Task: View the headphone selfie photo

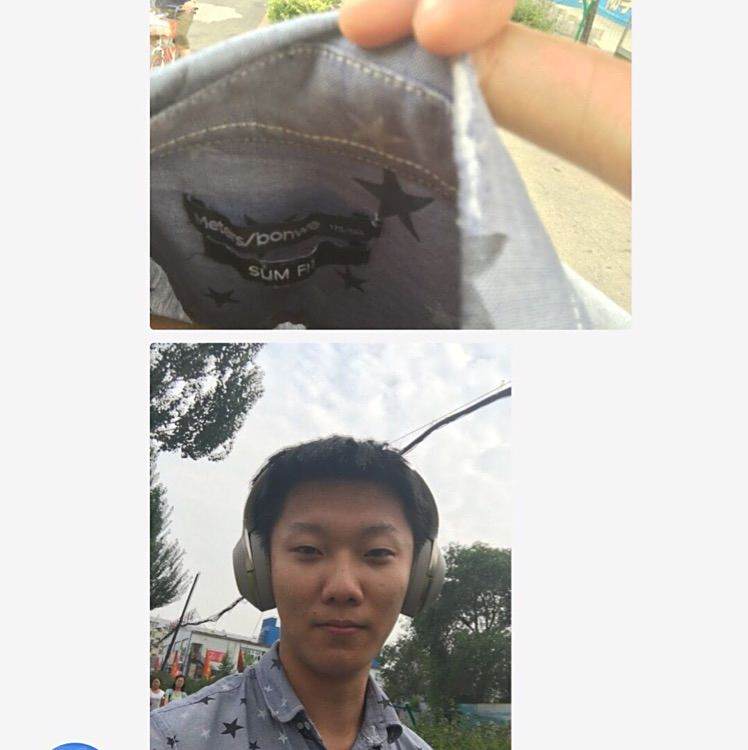Action: coord(330,546)
